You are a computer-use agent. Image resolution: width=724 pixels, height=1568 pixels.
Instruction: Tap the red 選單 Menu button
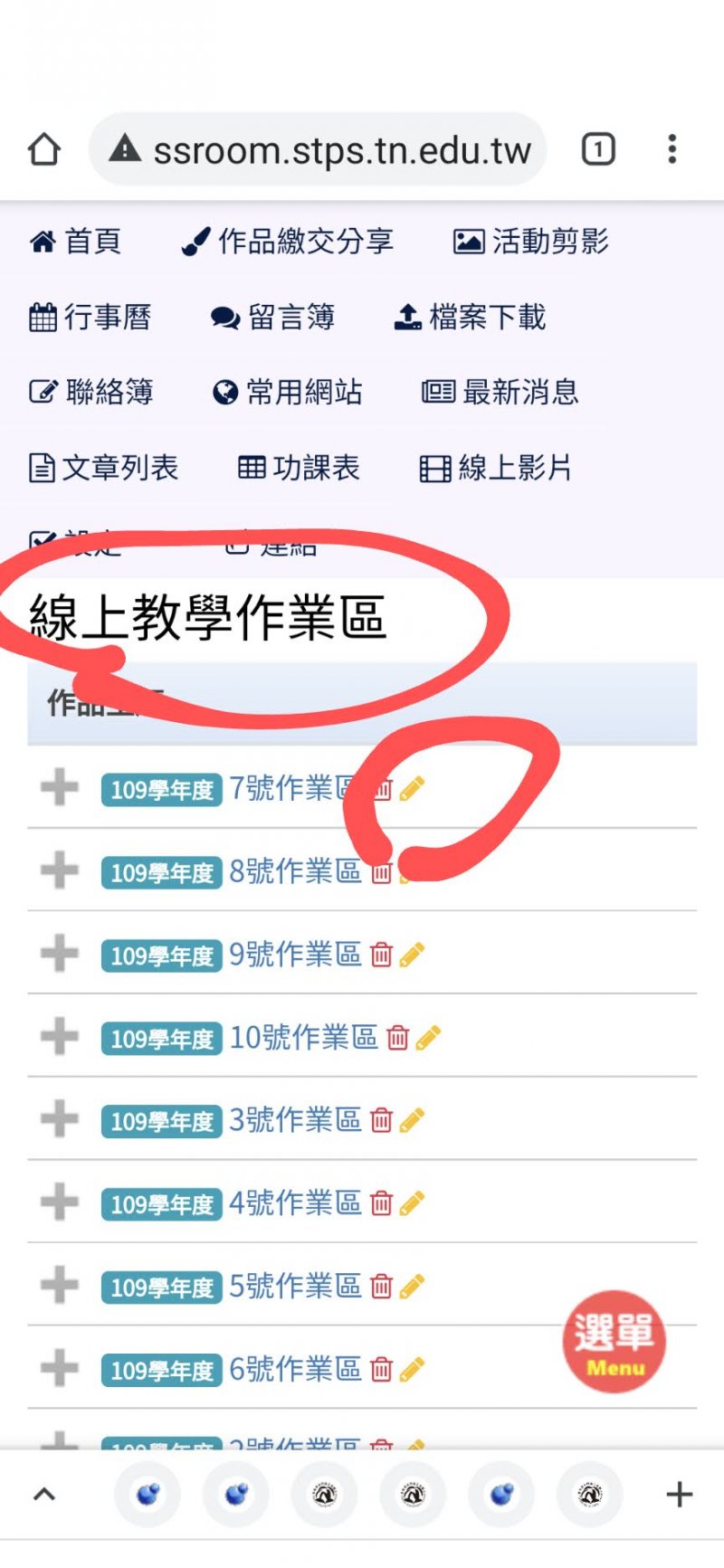614,1342
